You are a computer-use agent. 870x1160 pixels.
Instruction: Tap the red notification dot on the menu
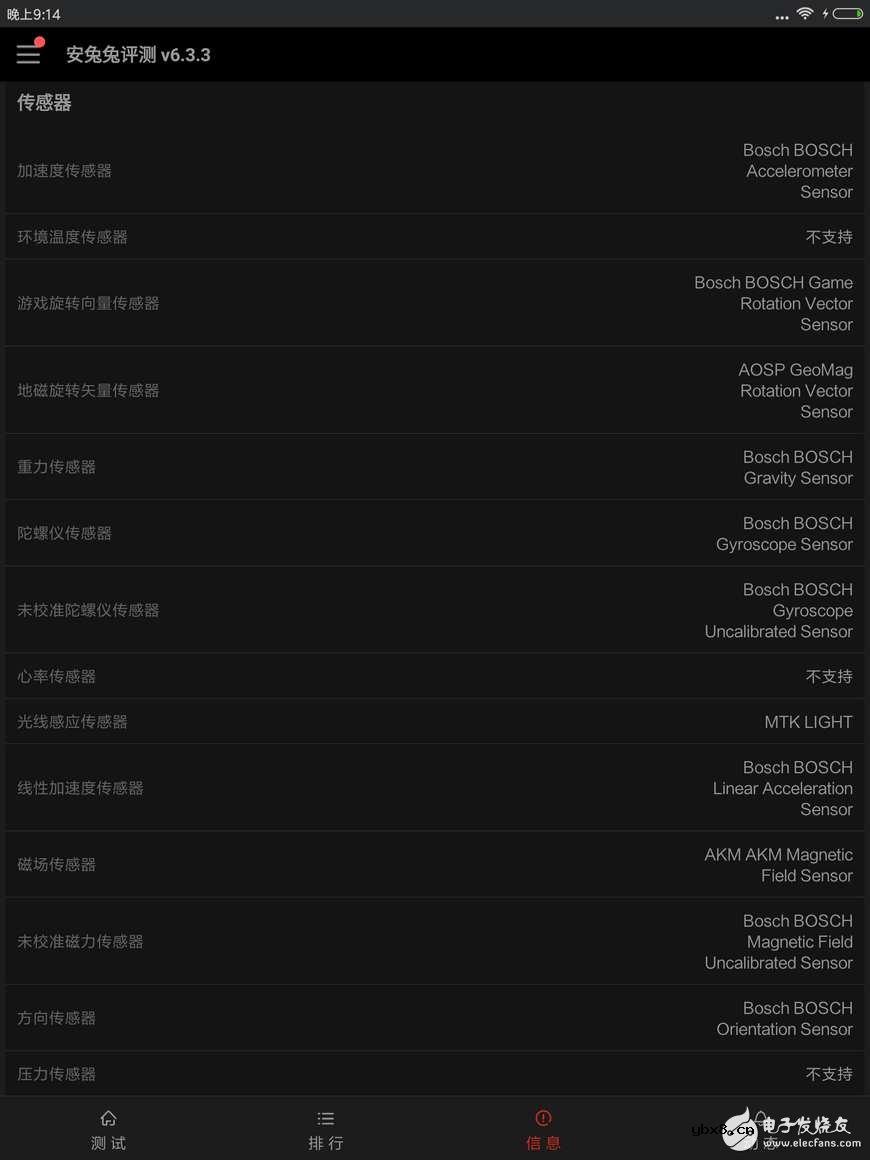point(39,41)
